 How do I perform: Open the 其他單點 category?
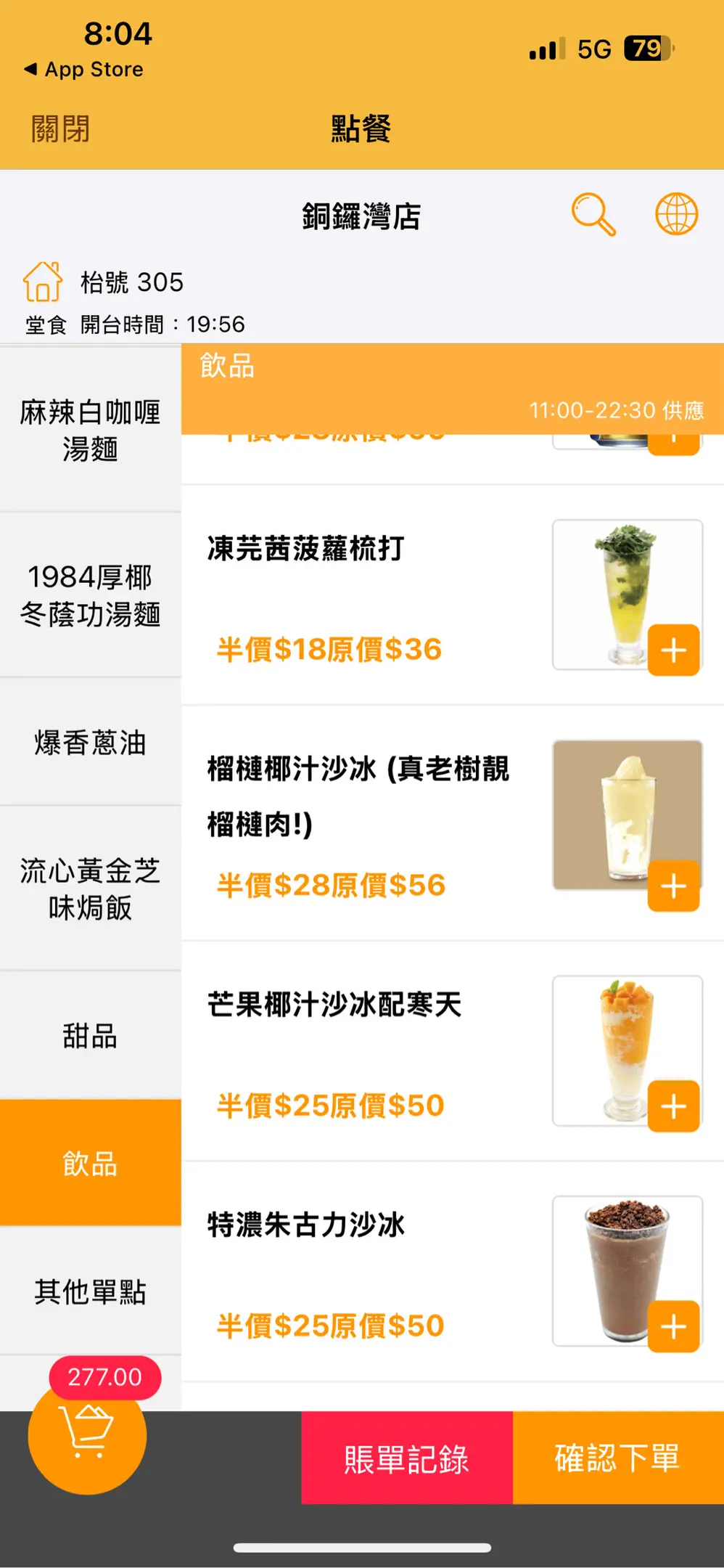point(90,1291)
